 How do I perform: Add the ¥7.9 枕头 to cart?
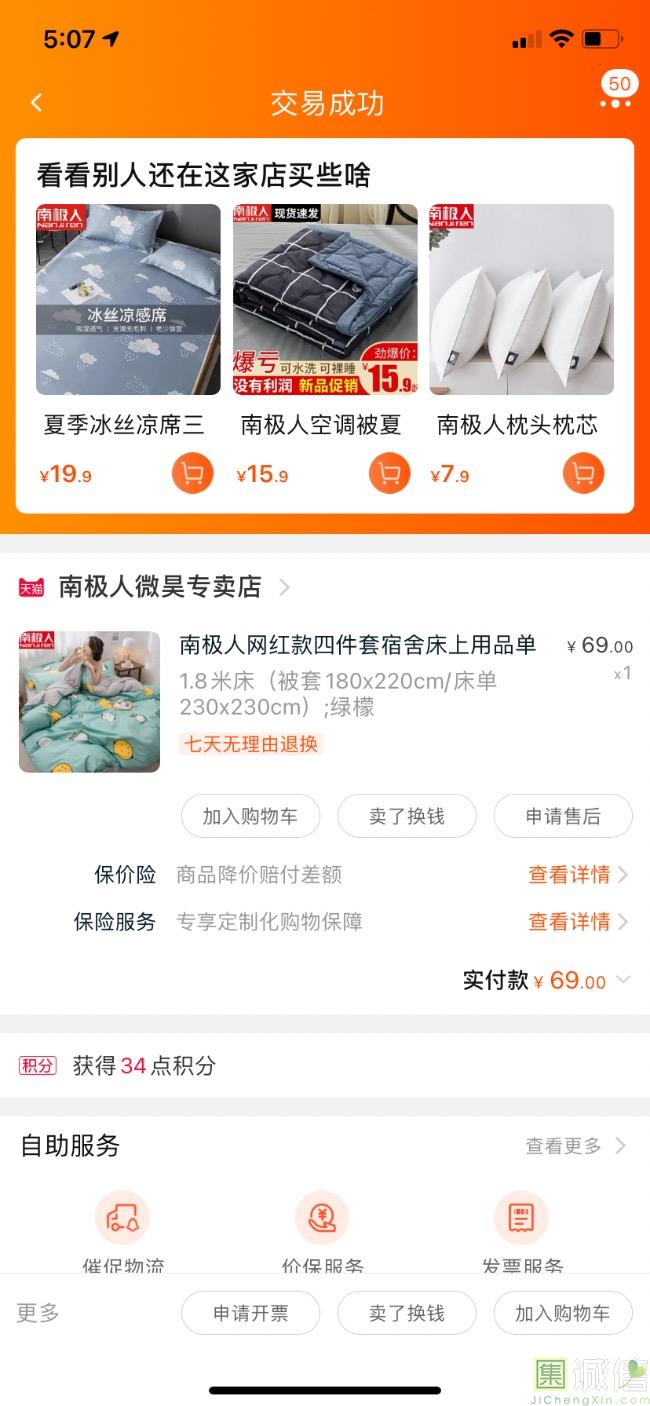point(583,473)
